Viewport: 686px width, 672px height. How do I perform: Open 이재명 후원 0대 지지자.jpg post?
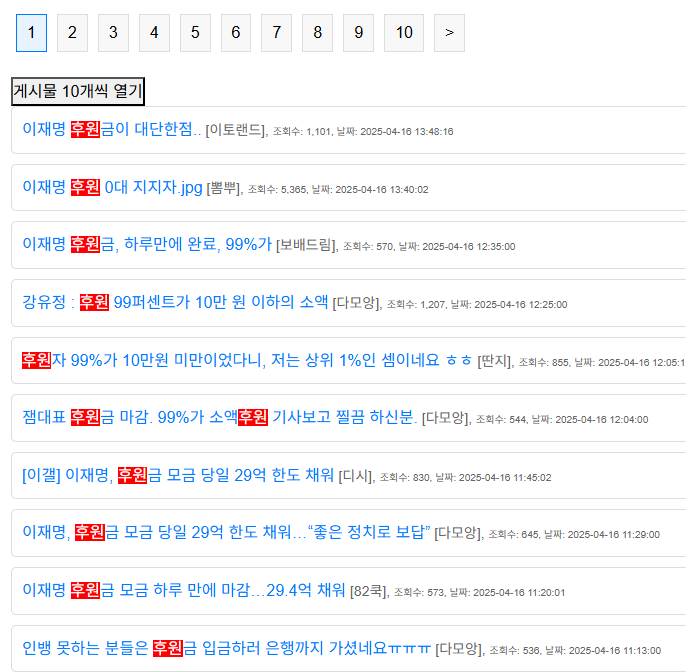point(112,187)
